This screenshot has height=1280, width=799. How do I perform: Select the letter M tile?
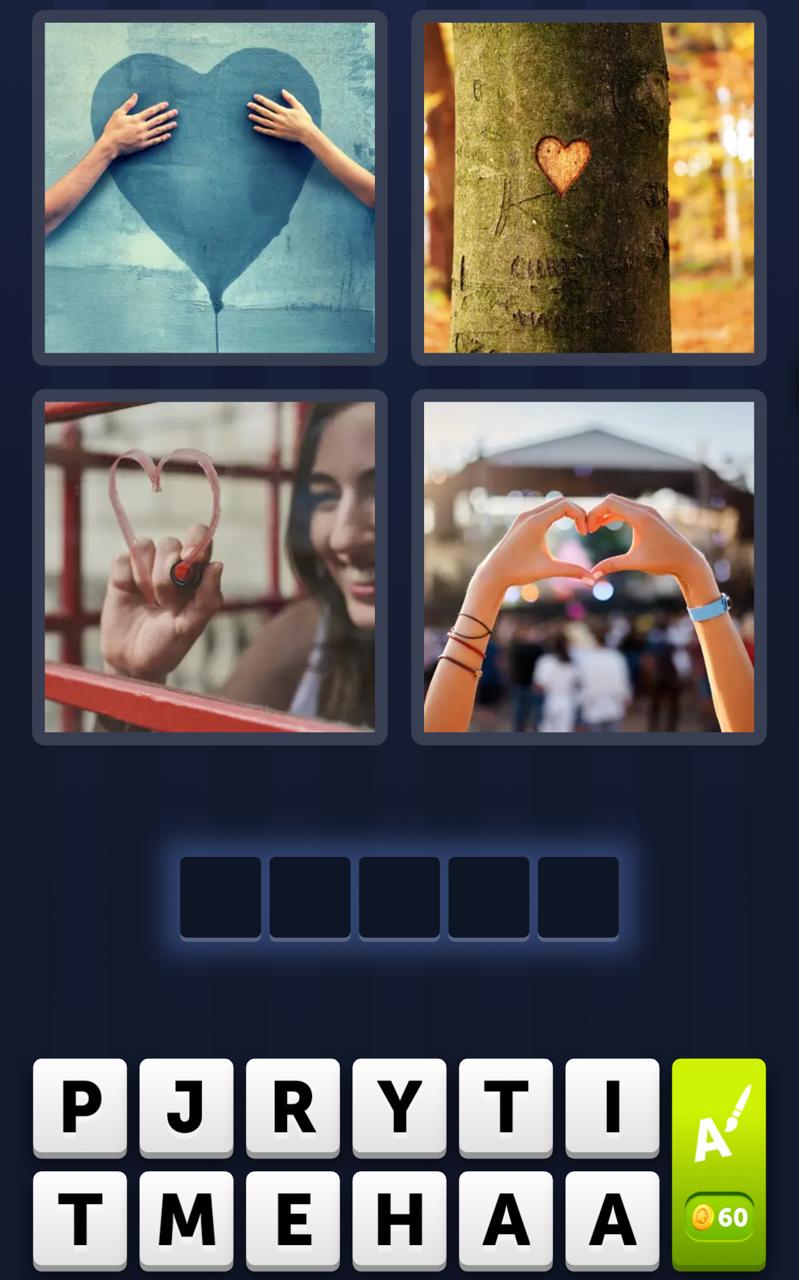point(187,1218)
